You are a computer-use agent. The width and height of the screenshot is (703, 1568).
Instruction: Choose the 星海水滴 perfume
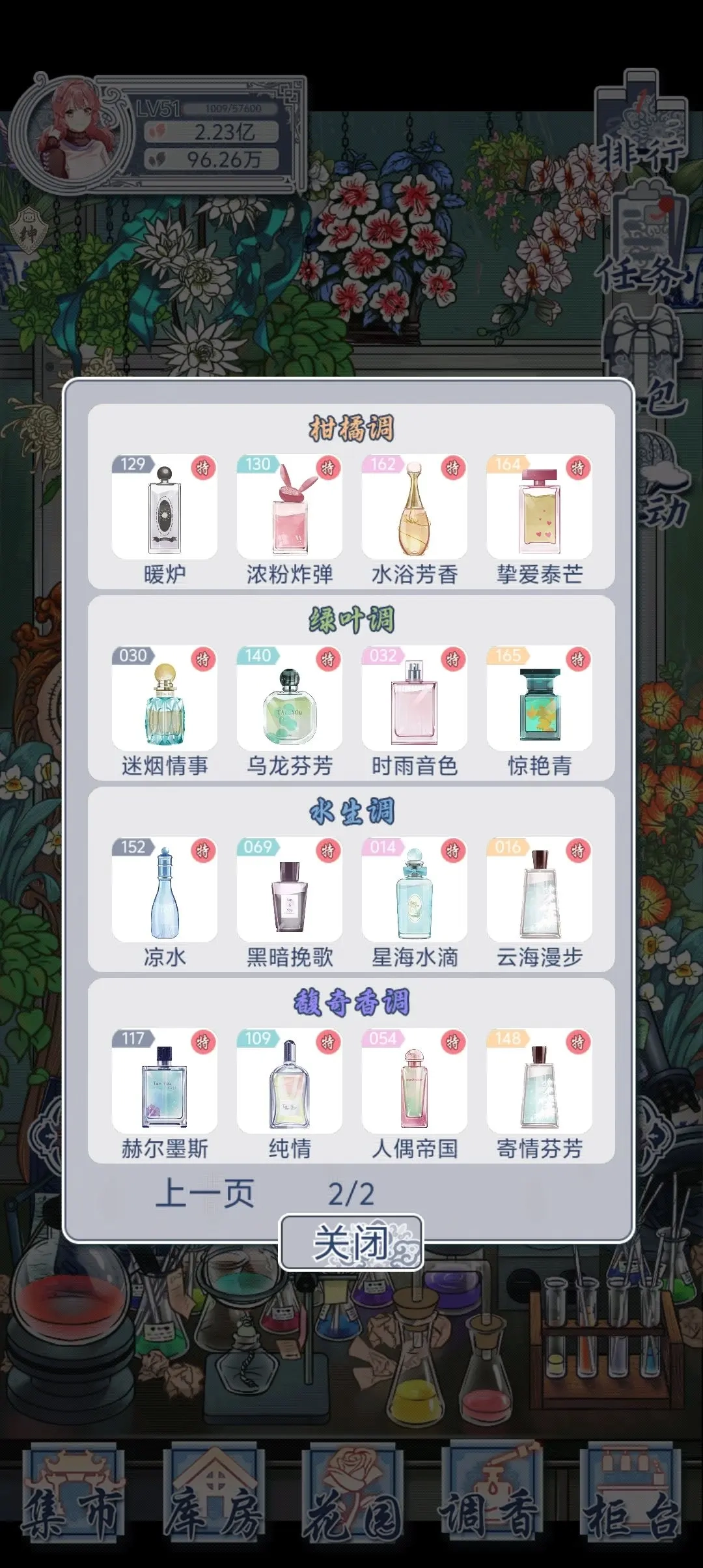click(414, 891)
